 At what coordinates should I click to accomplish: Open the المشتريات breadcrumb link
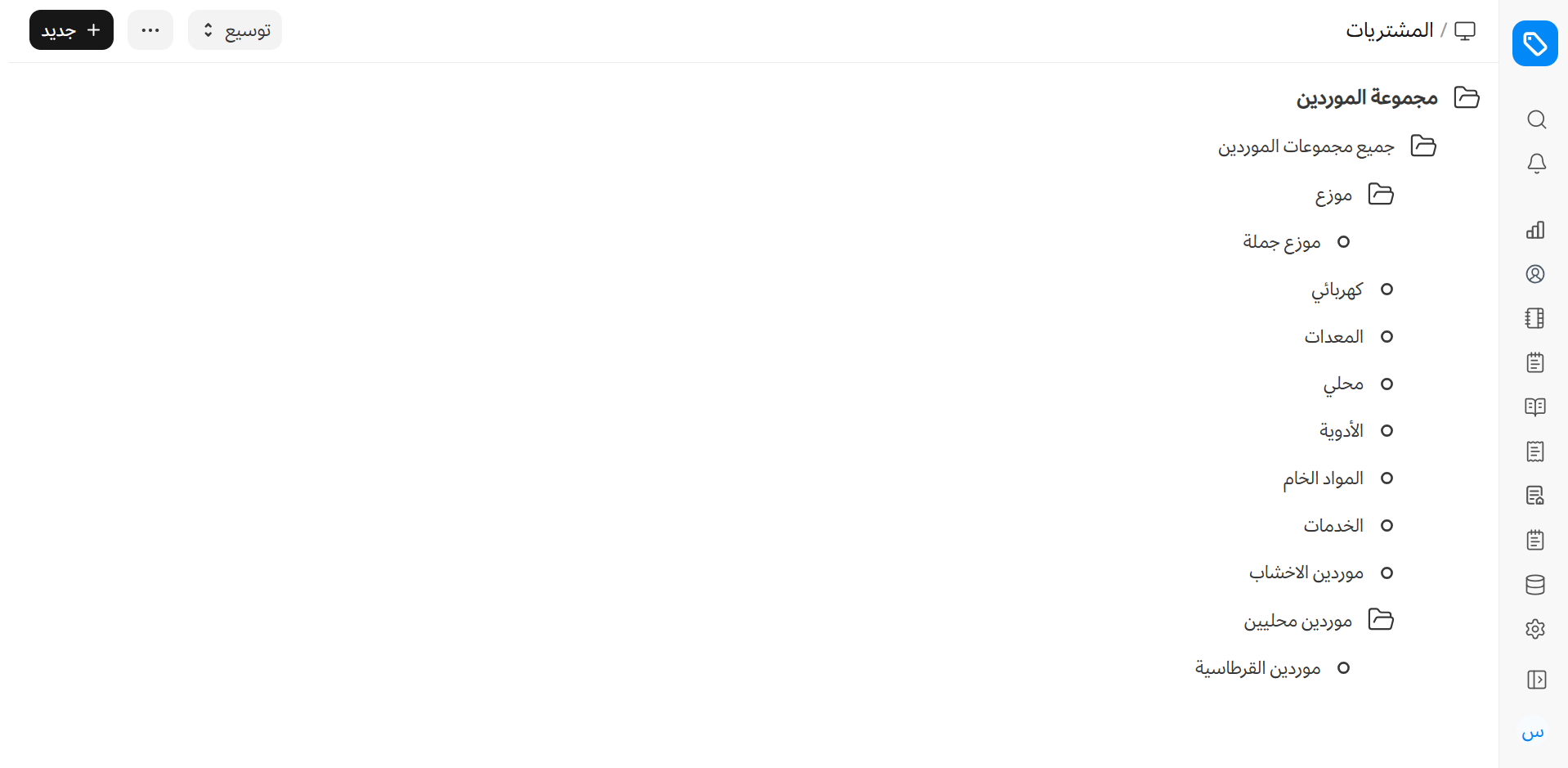1389,30
